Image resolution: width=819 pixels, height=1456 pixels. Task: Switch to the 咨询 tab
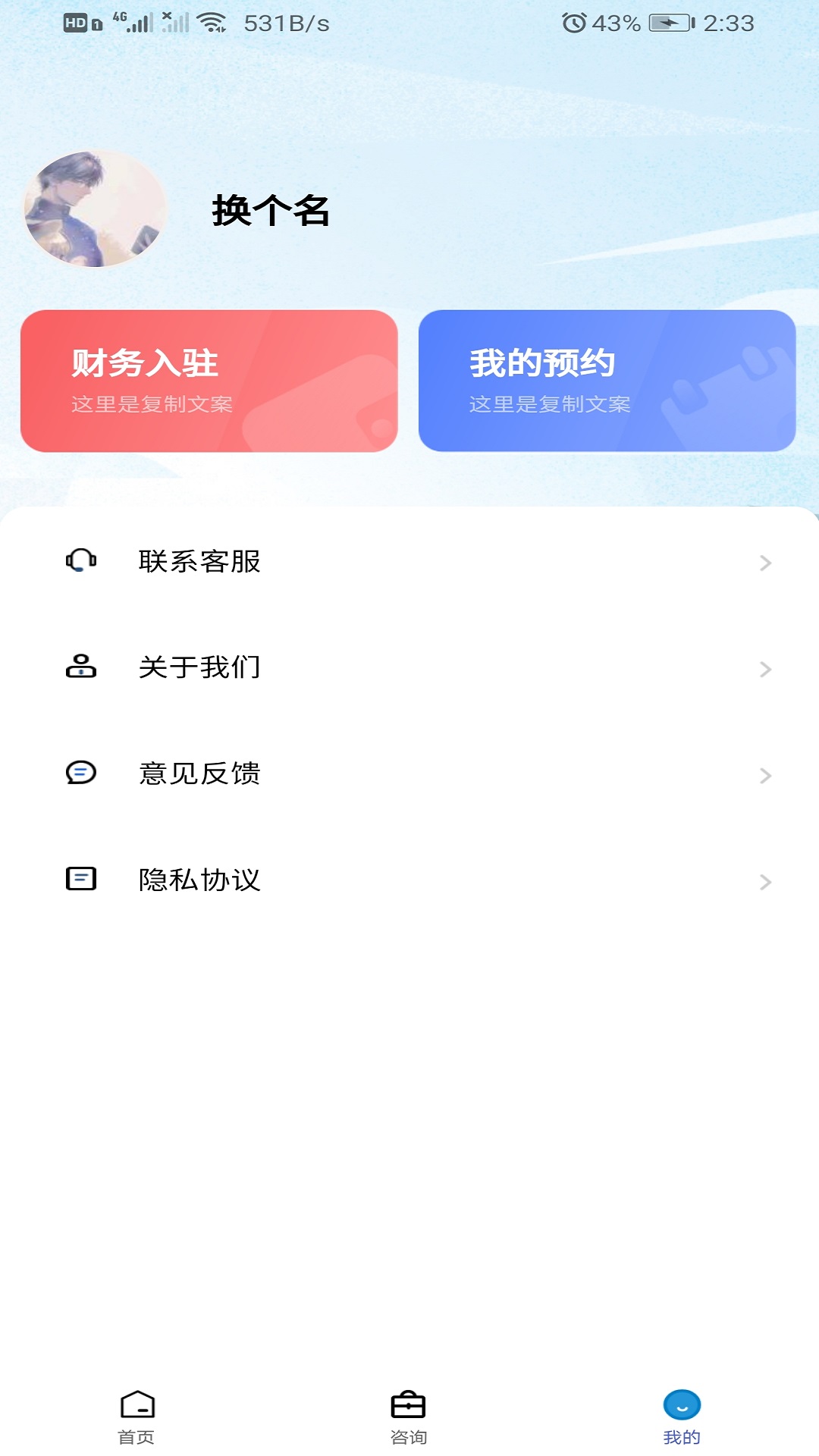click(x=409, y=1417)
